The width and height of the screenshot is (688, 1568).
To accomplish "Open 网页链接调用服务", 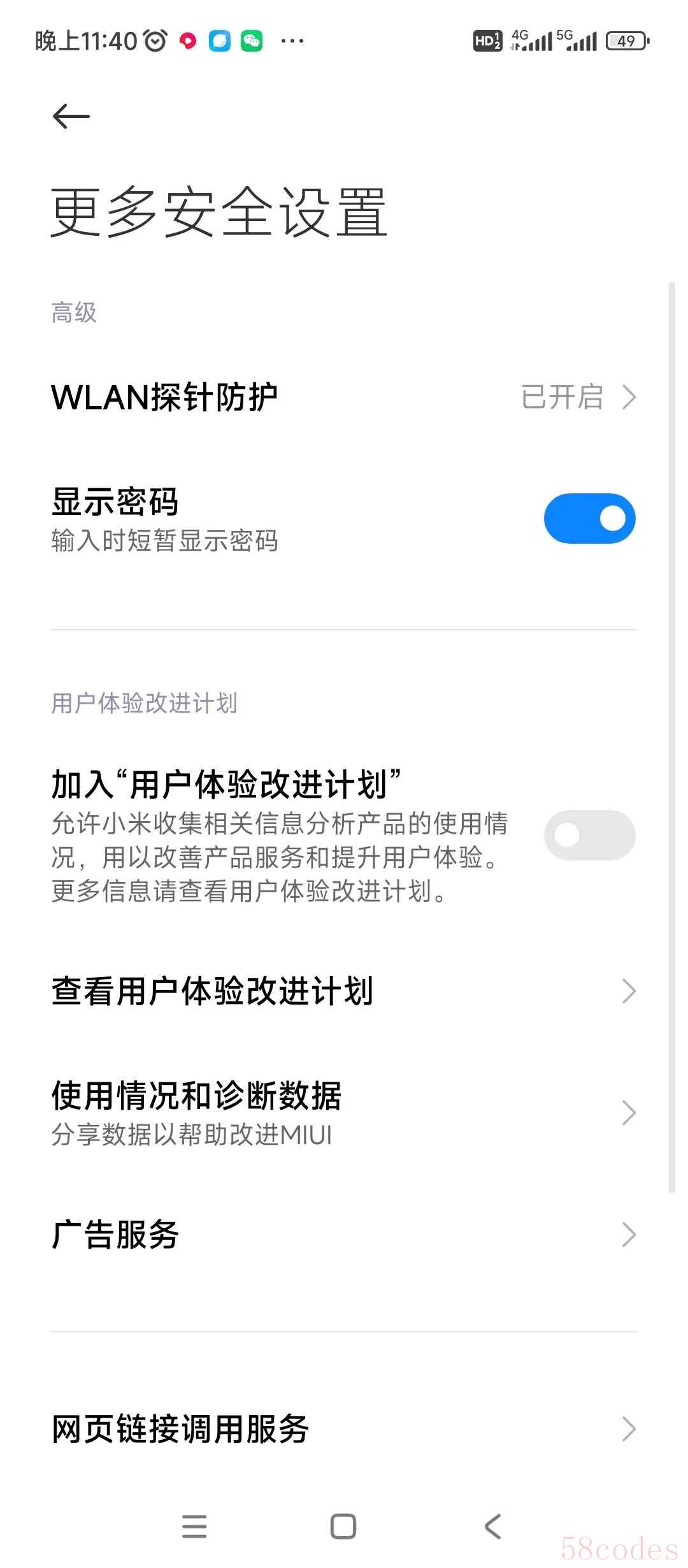I will coord(344,1428).
